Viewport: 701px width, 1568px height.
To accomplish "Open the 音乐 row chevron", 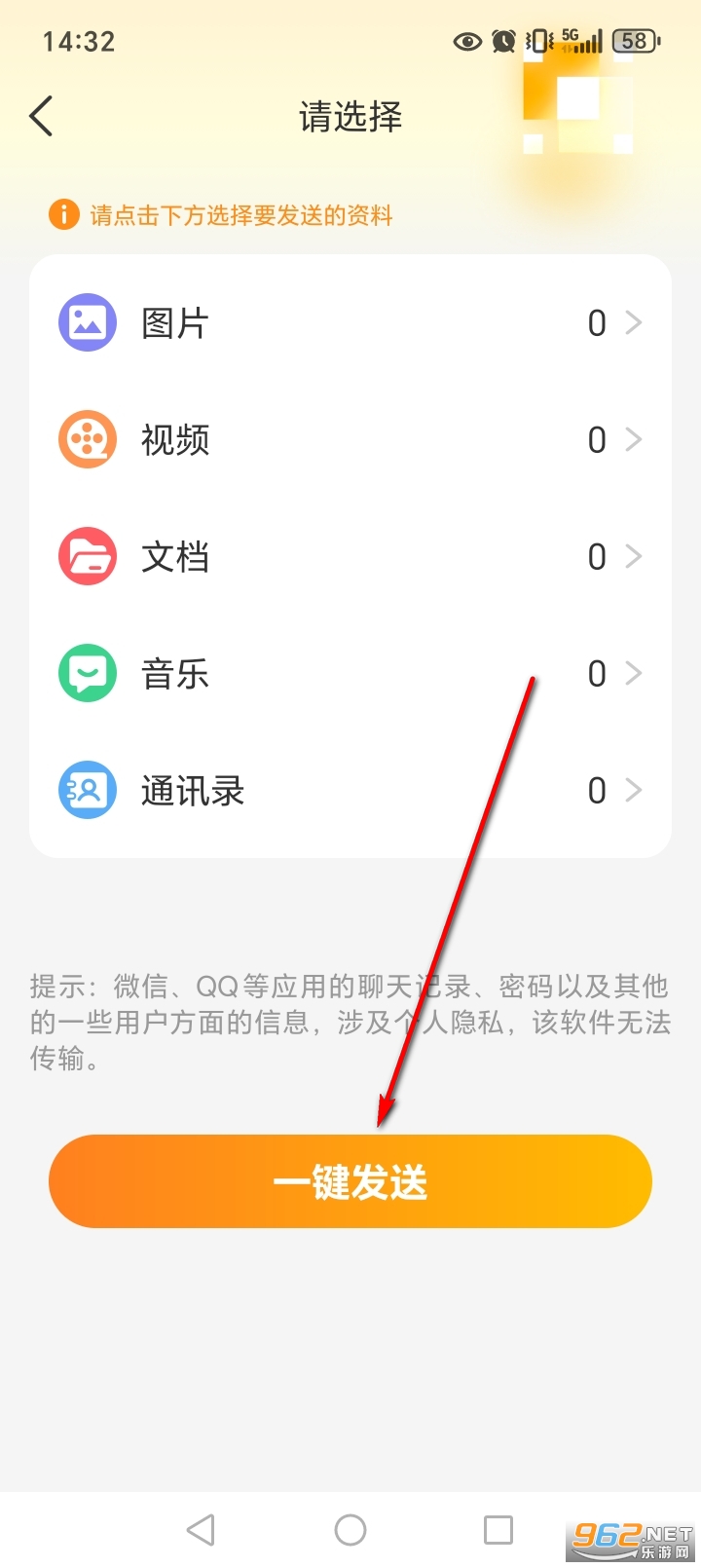I will coord(635,673).
